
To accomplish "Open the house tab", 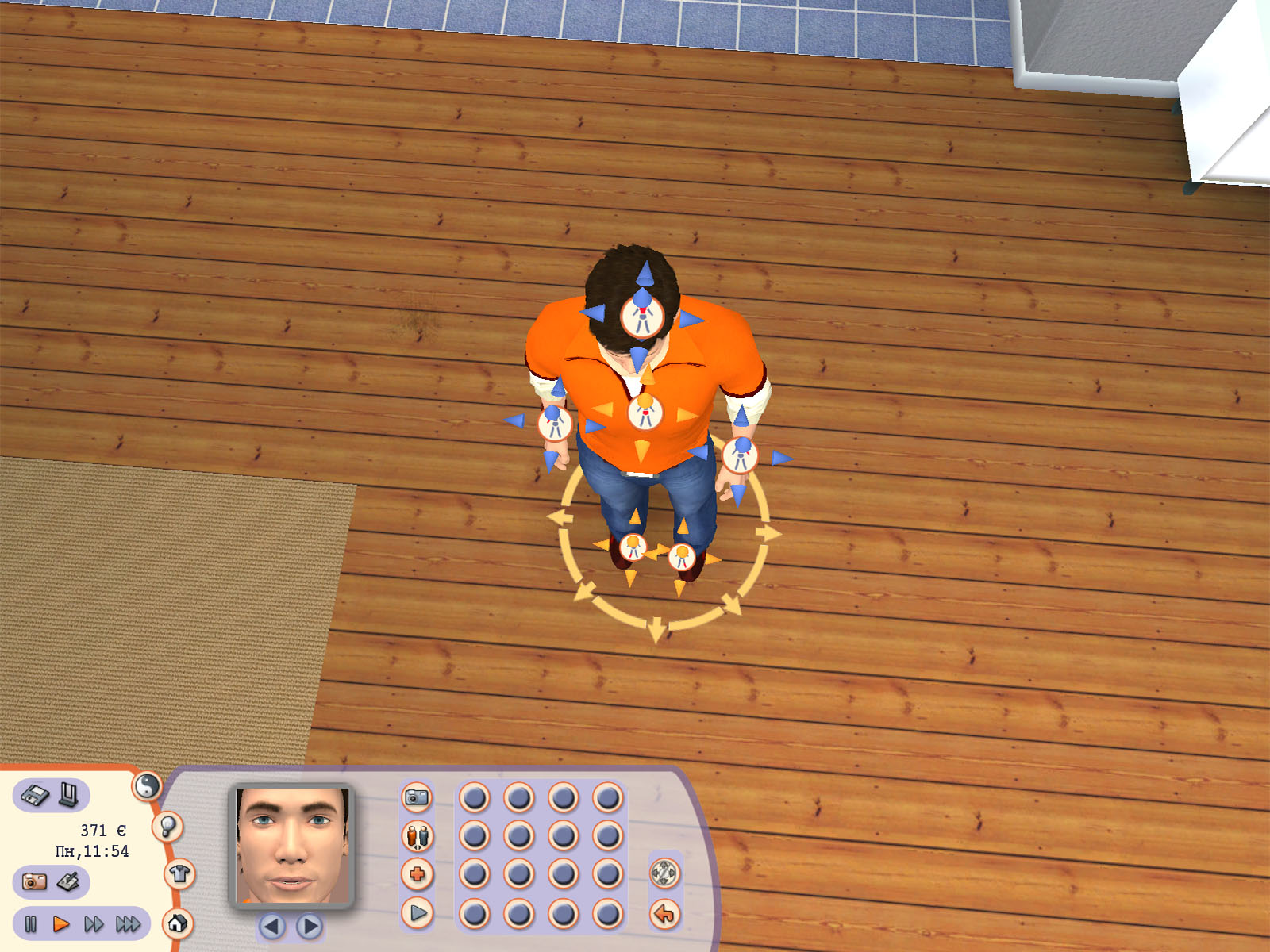I will pyautogui.click(x=178, y=923).
